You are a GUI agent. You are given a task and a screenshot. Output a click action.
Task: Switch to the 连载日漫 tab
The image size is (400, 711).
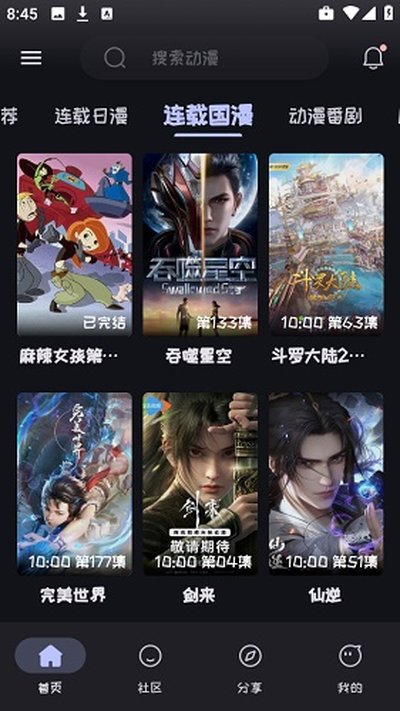[x=91, y=116]
